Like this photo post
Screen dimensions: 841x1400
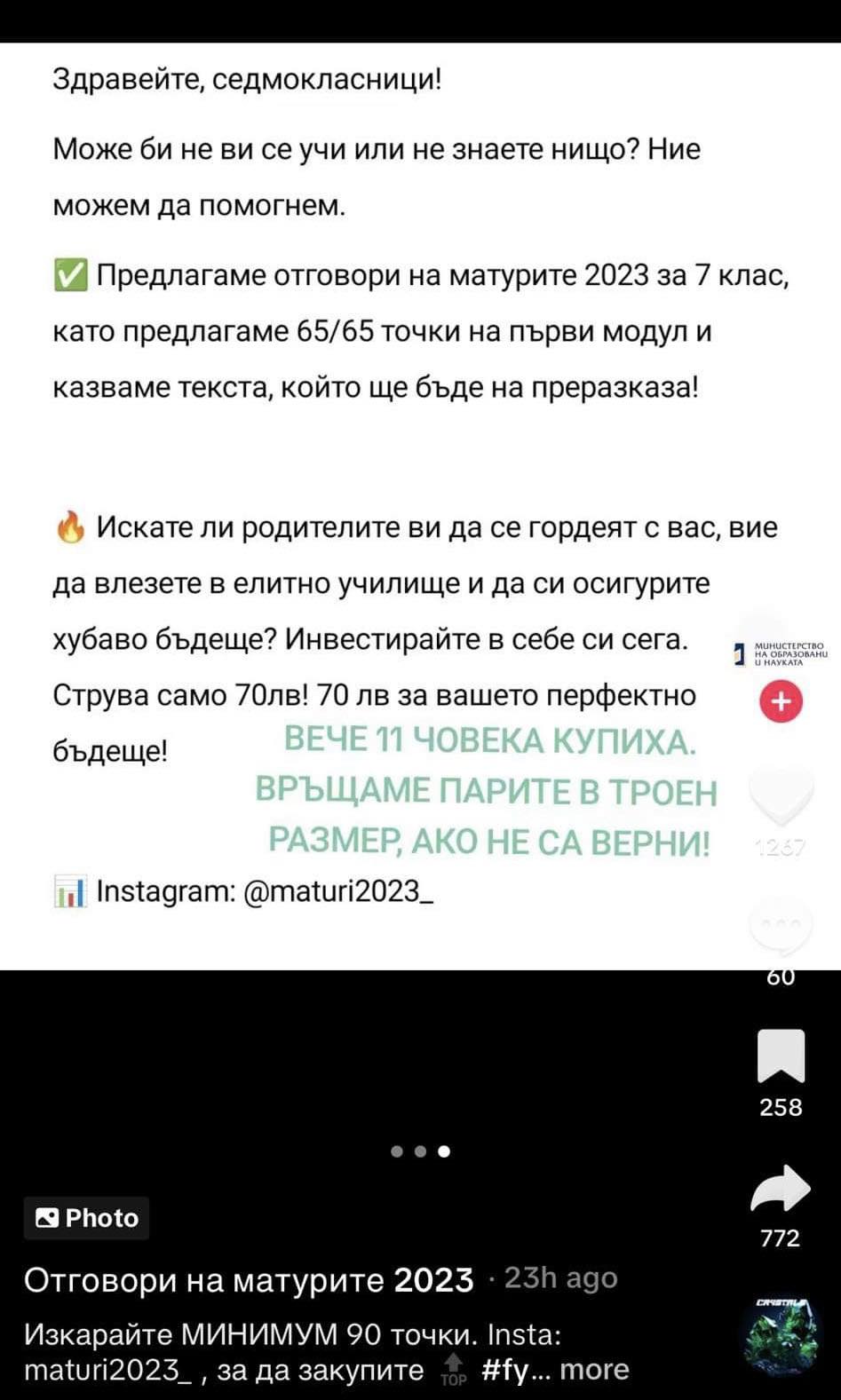point(781,796)
